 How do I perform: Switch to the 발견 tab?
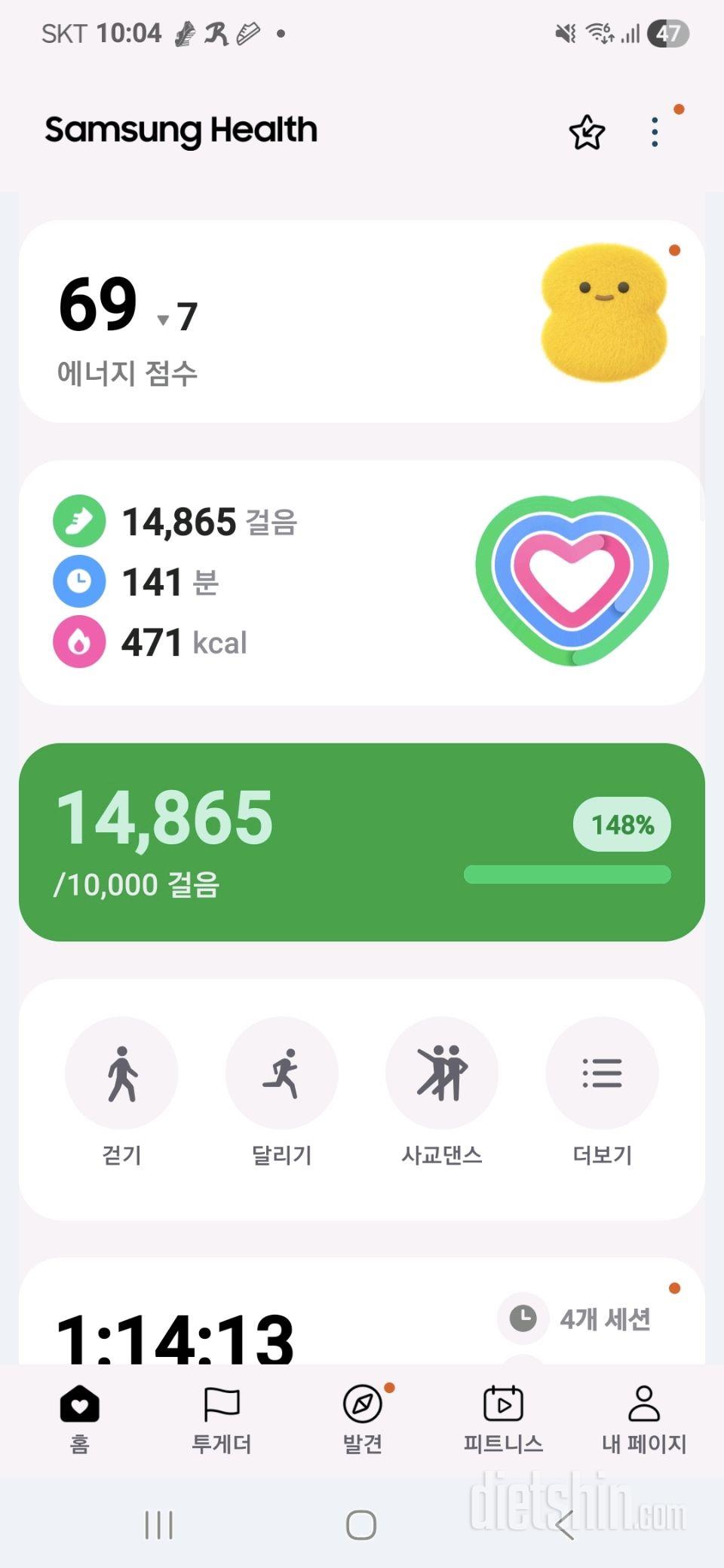pos(363,1419)
